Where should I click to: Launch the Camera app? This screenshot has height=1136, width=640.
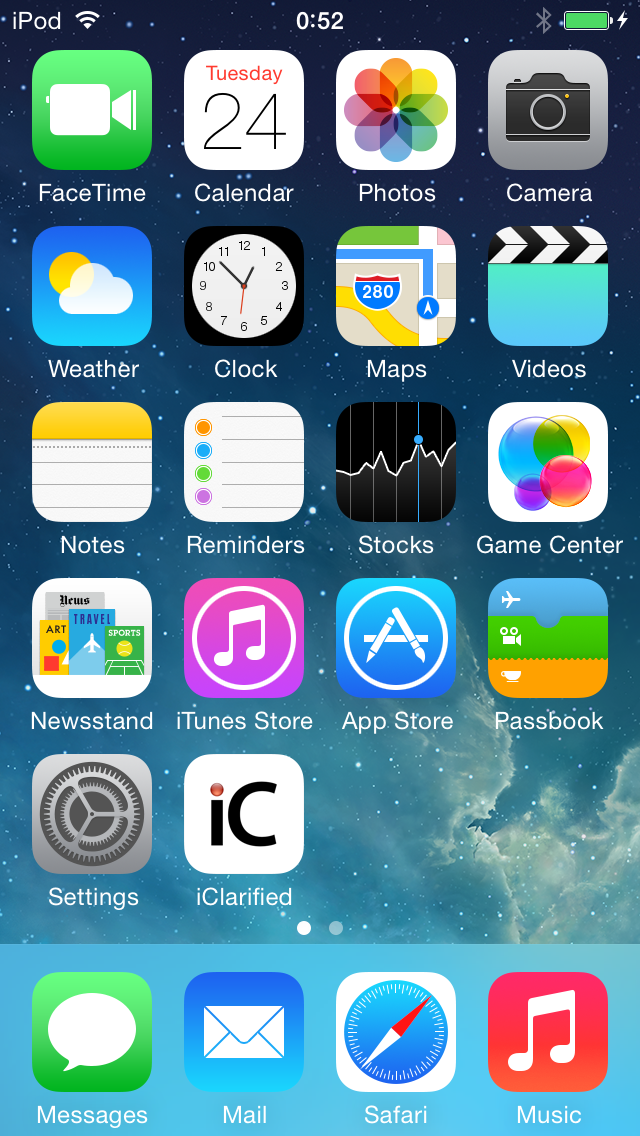pyautogui.click(x=548, y=110)
